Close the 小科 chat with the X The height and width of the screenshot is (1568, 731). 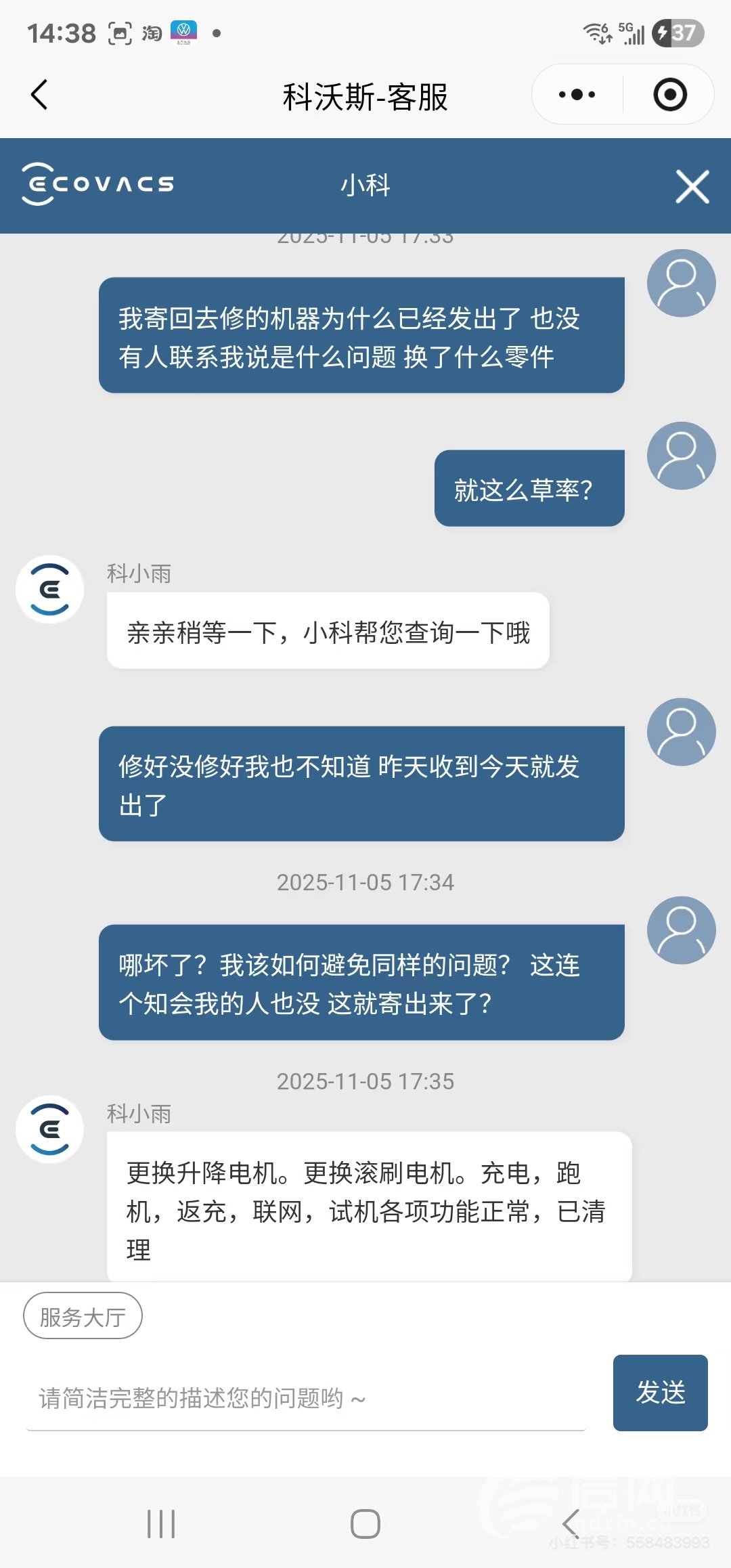692,187
